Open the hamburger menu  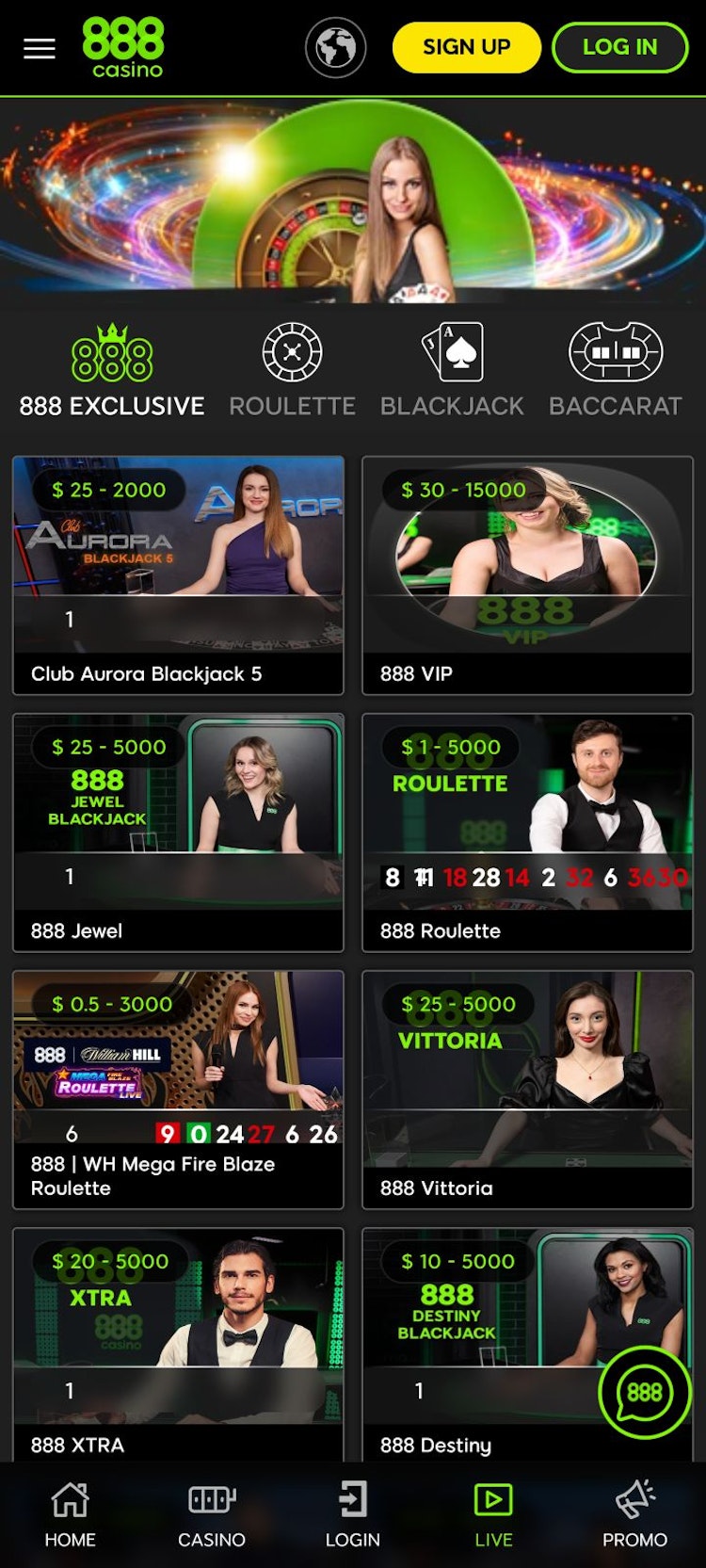coord(39,48)
